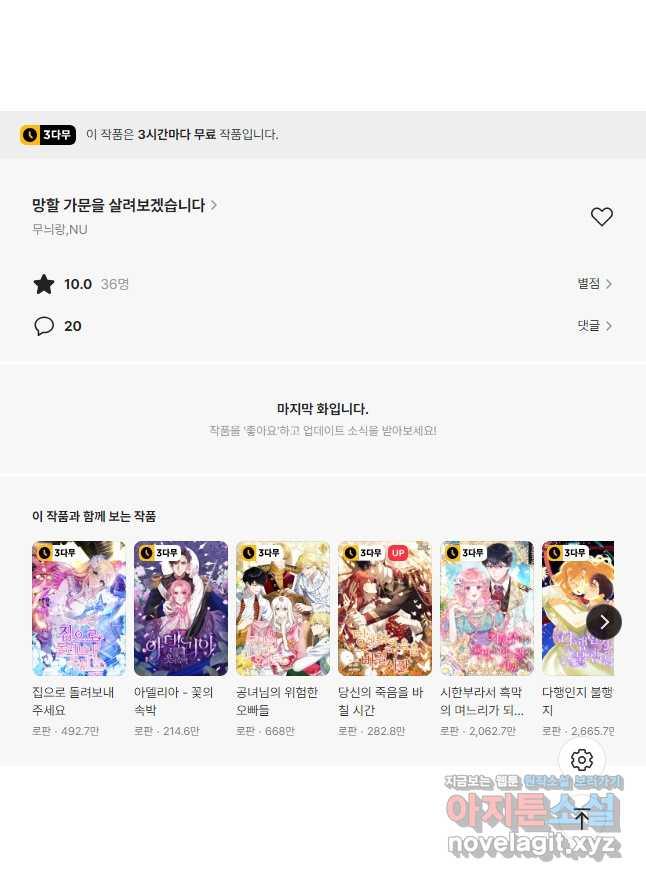Screen dimensions: 646x882
Task: Jump back to top with the up arrow
Action: (582, 820)
